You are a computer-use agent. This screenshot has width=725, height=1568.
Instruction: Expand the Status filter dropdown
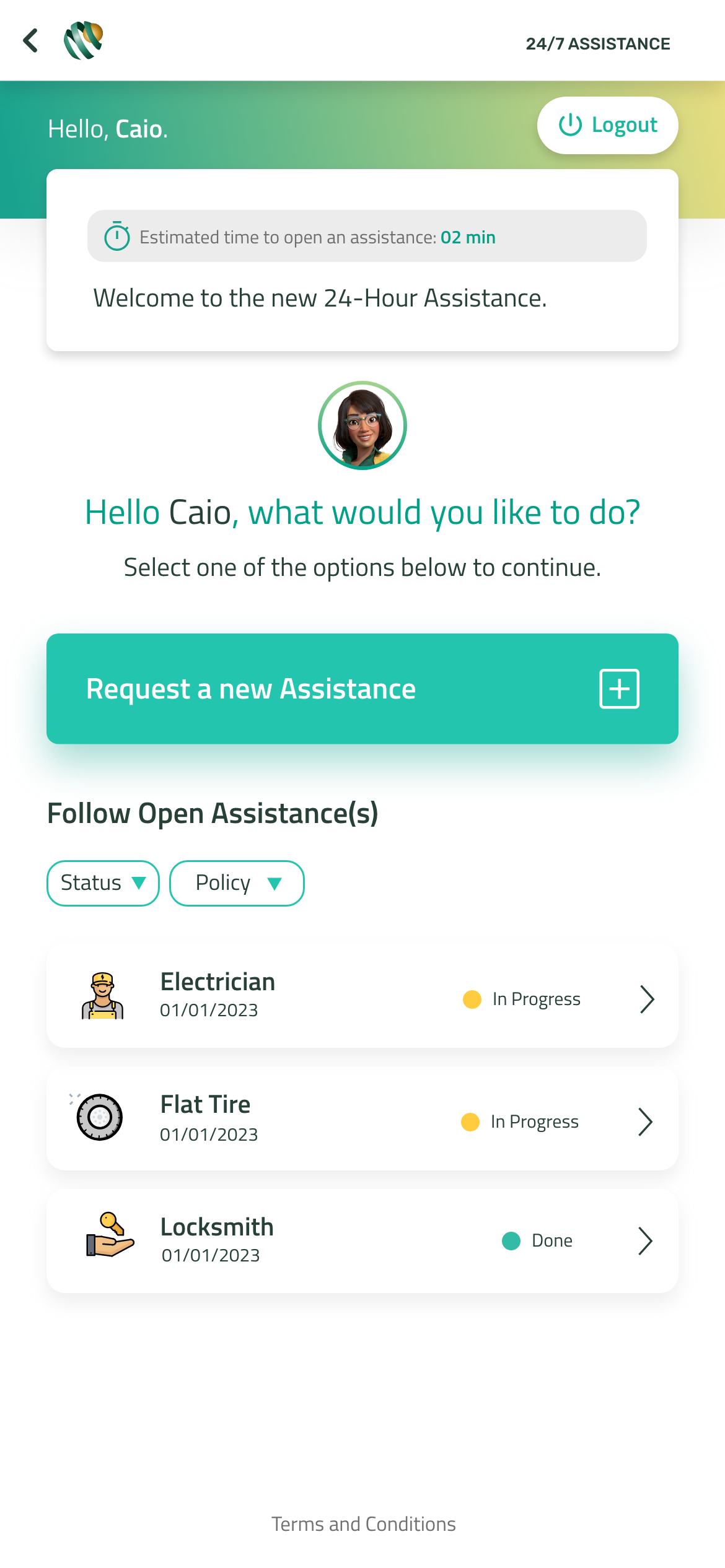tap(103, 883)
